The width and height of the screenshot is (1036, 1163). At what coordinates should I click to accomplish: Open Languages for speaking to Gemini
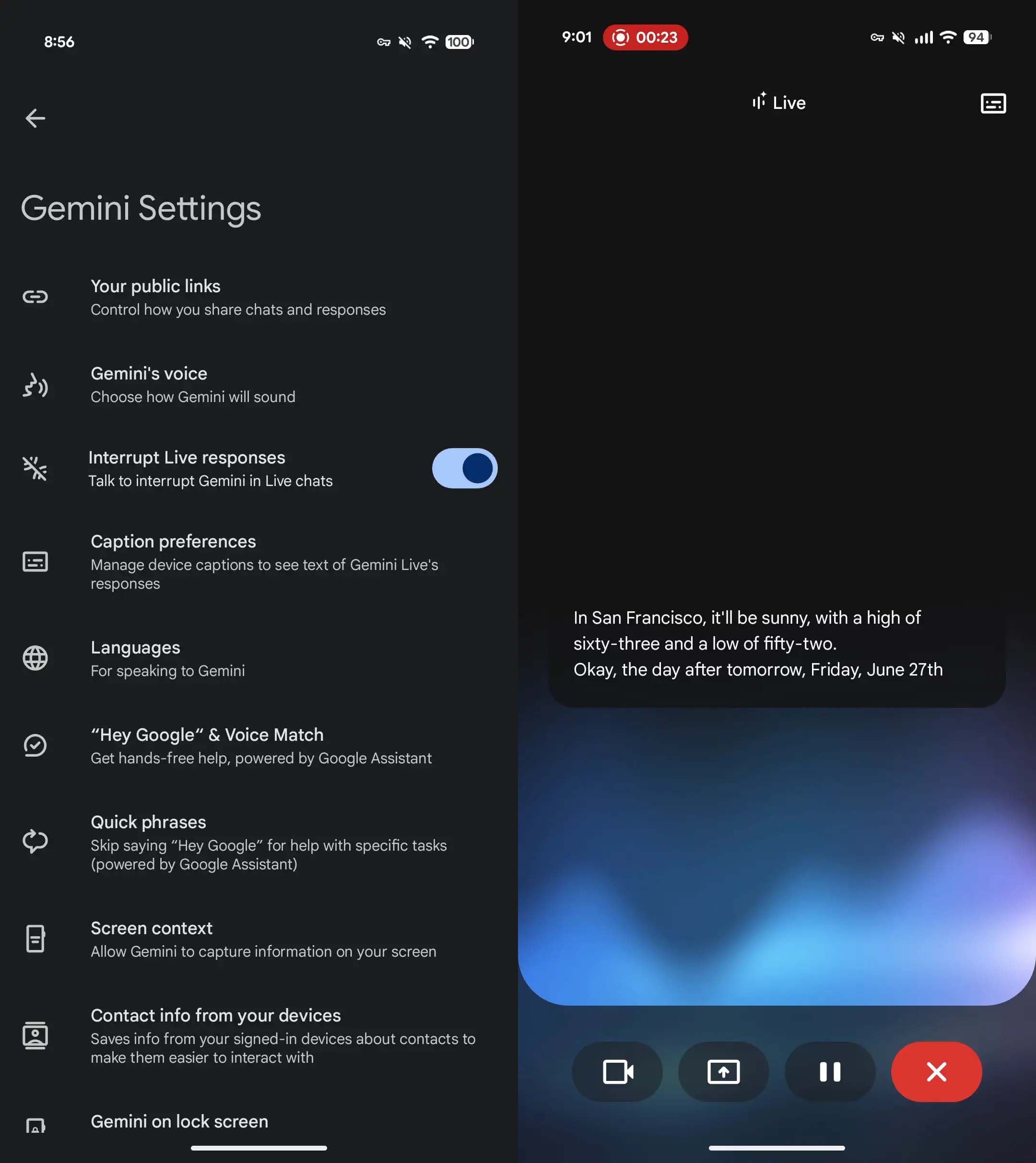167,658
